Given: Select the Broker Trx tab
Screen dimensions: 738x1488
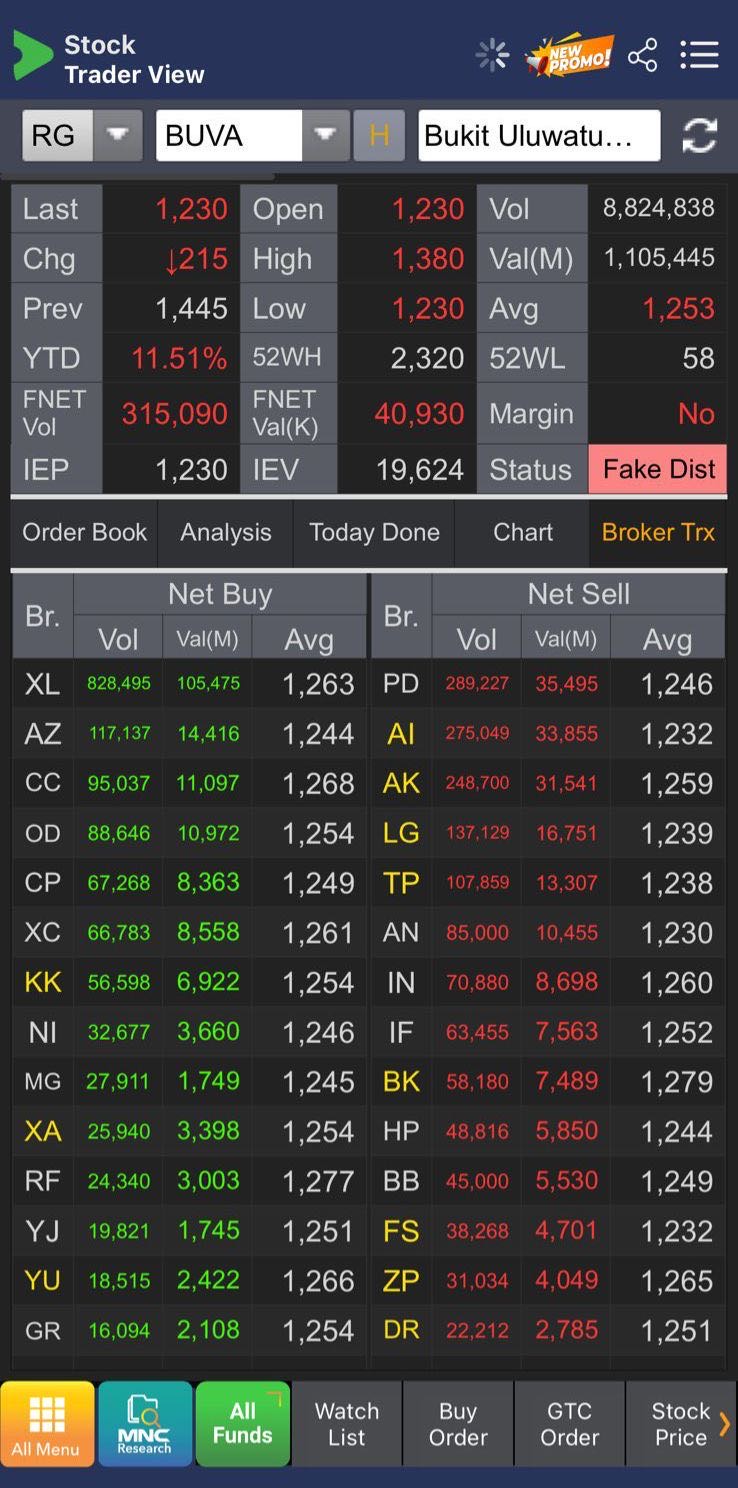Looking at the screenshot, I should (x=658, y=532).
